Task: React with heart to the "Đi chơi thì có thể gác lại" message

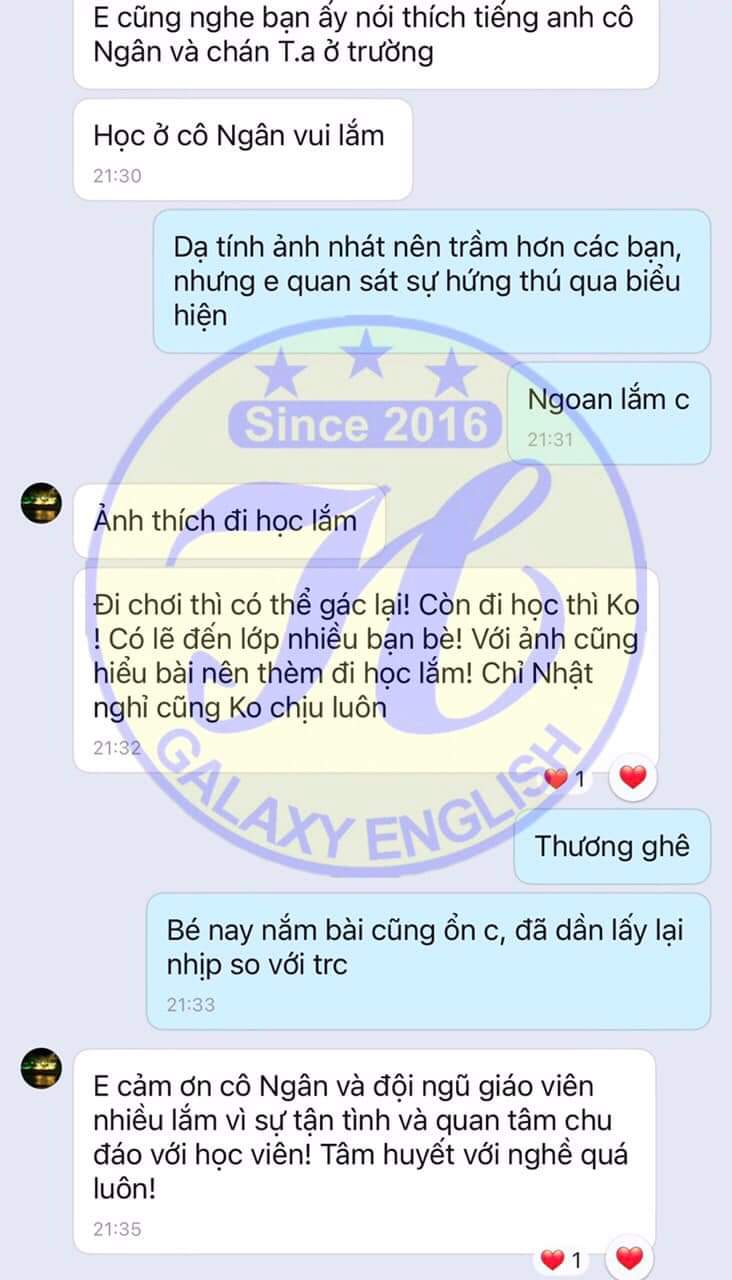Action: 632,777
